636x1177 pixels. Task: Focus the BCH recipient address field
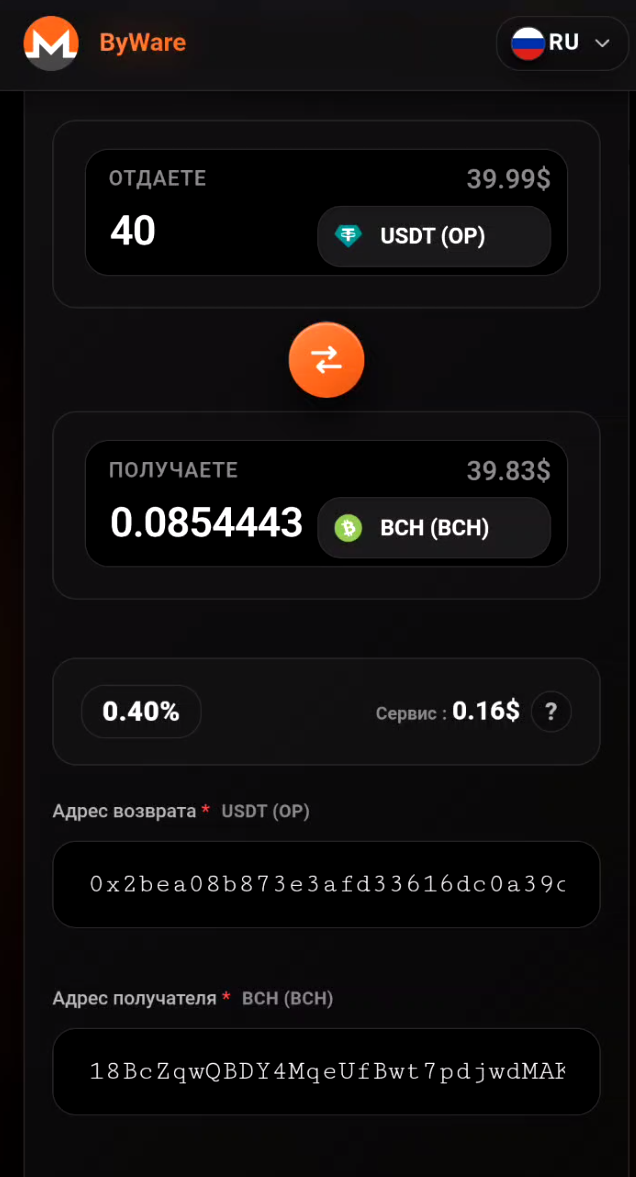pyautogui.click(x=326, y=1071)
